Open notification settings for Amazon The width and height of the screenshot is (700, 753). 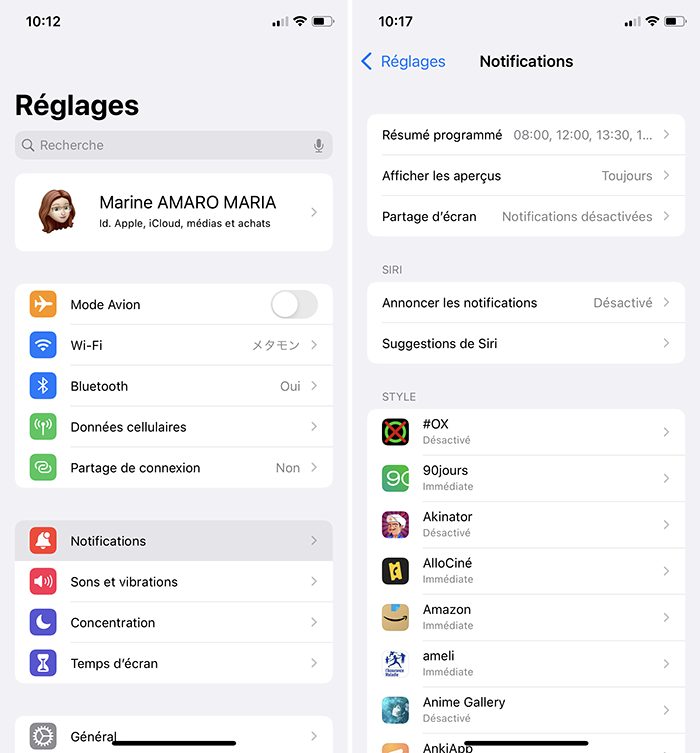[x=526, y=617]
